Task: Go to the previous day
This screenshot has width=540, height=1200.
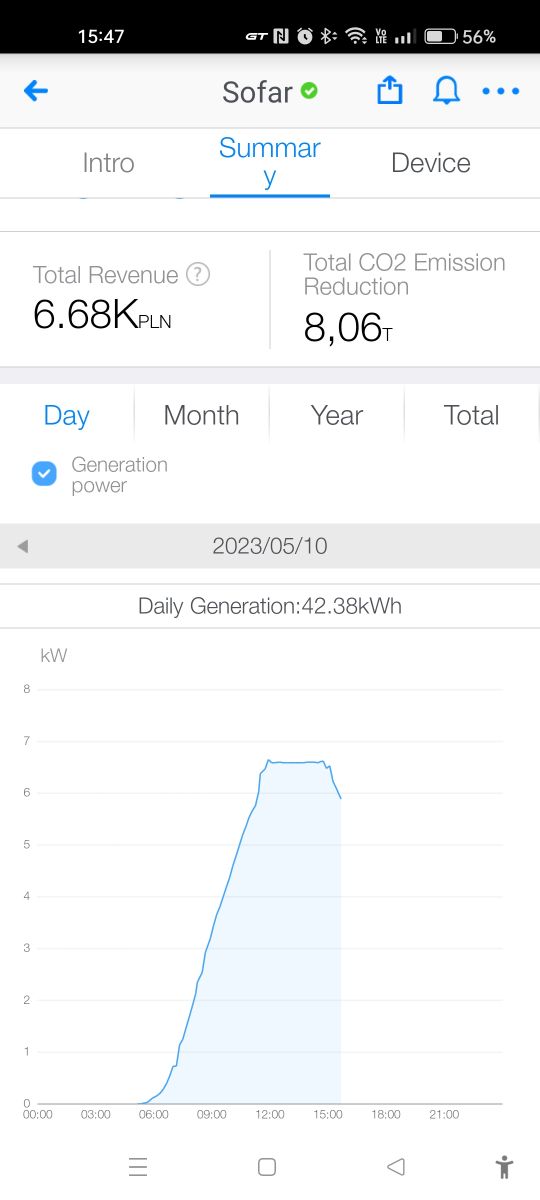Action: 22,546
